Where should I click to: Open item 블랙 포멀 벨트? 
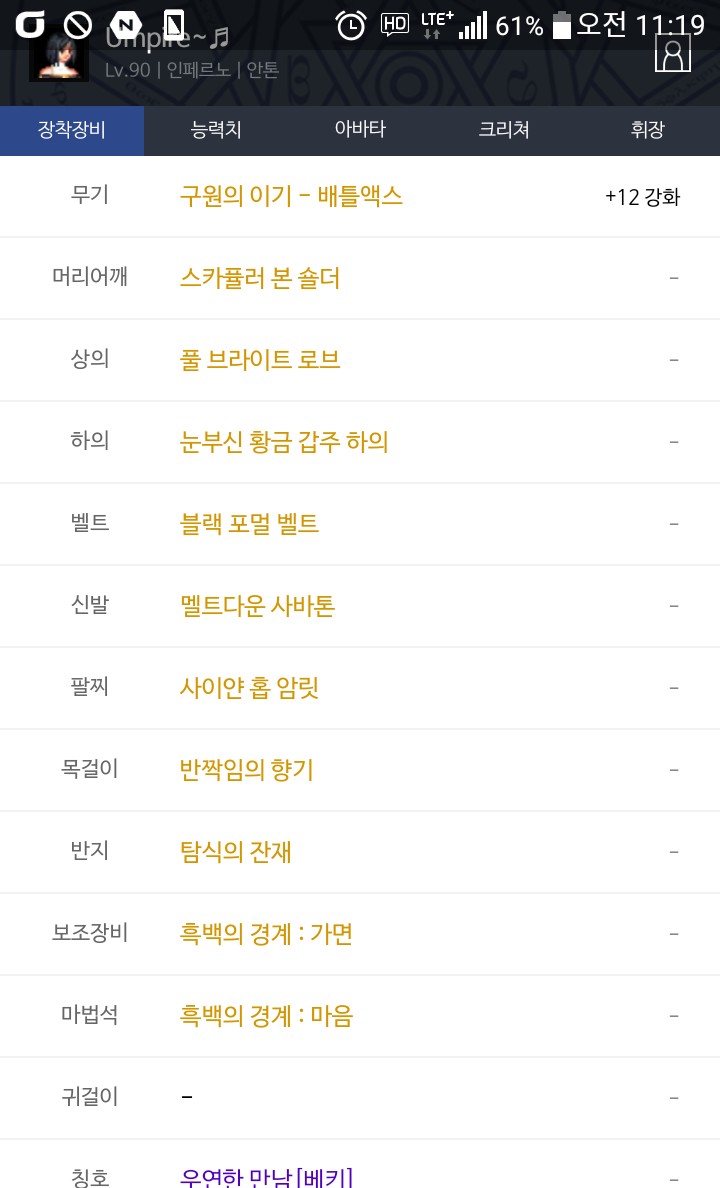(x=249, y=524)
